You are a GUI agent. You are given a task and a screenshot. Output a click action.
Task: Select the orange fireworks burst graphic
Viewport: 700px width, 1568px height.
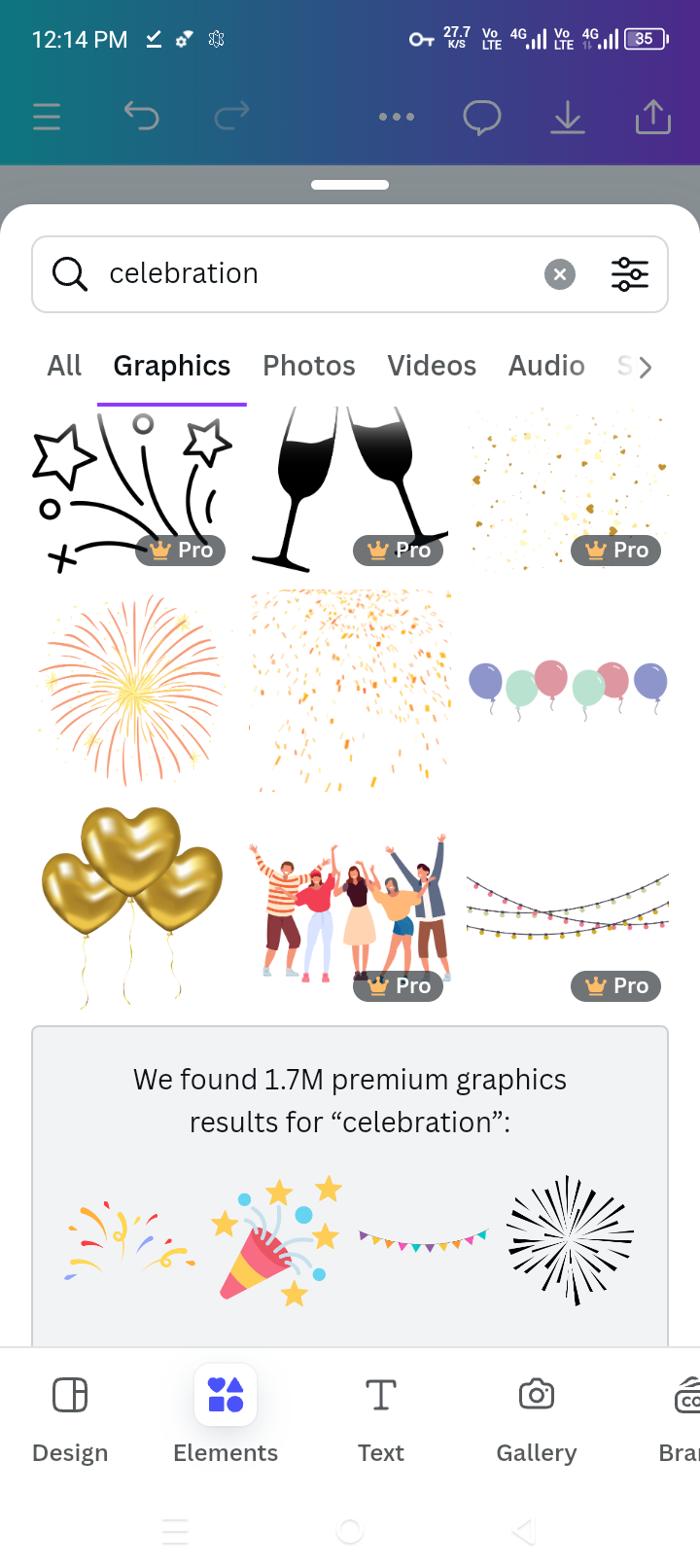(x=132, y=690)
